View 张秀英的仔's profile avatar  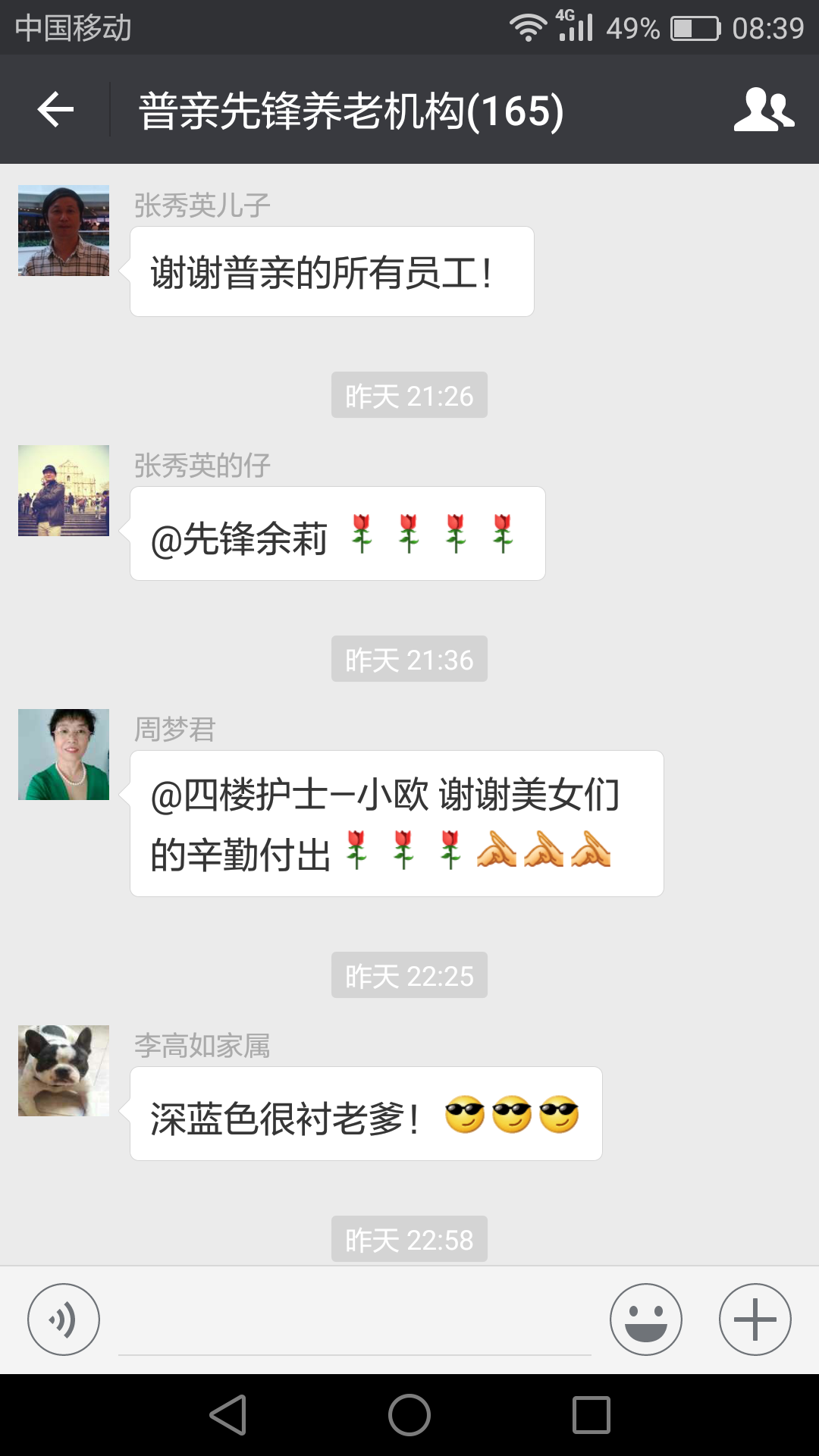click(64, 491)
